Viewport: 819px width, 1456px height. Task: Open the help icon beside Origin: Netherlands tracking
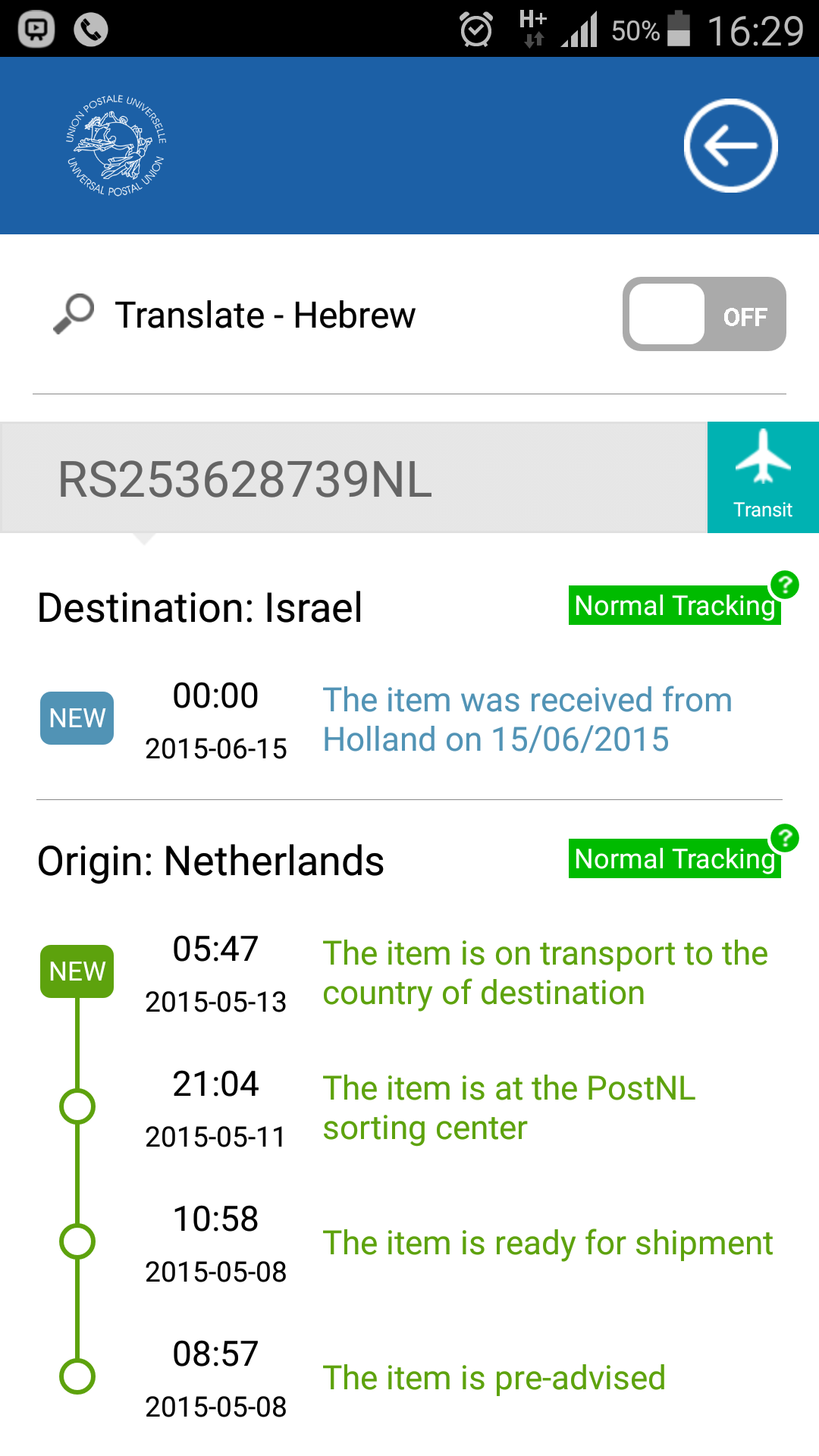785,838
